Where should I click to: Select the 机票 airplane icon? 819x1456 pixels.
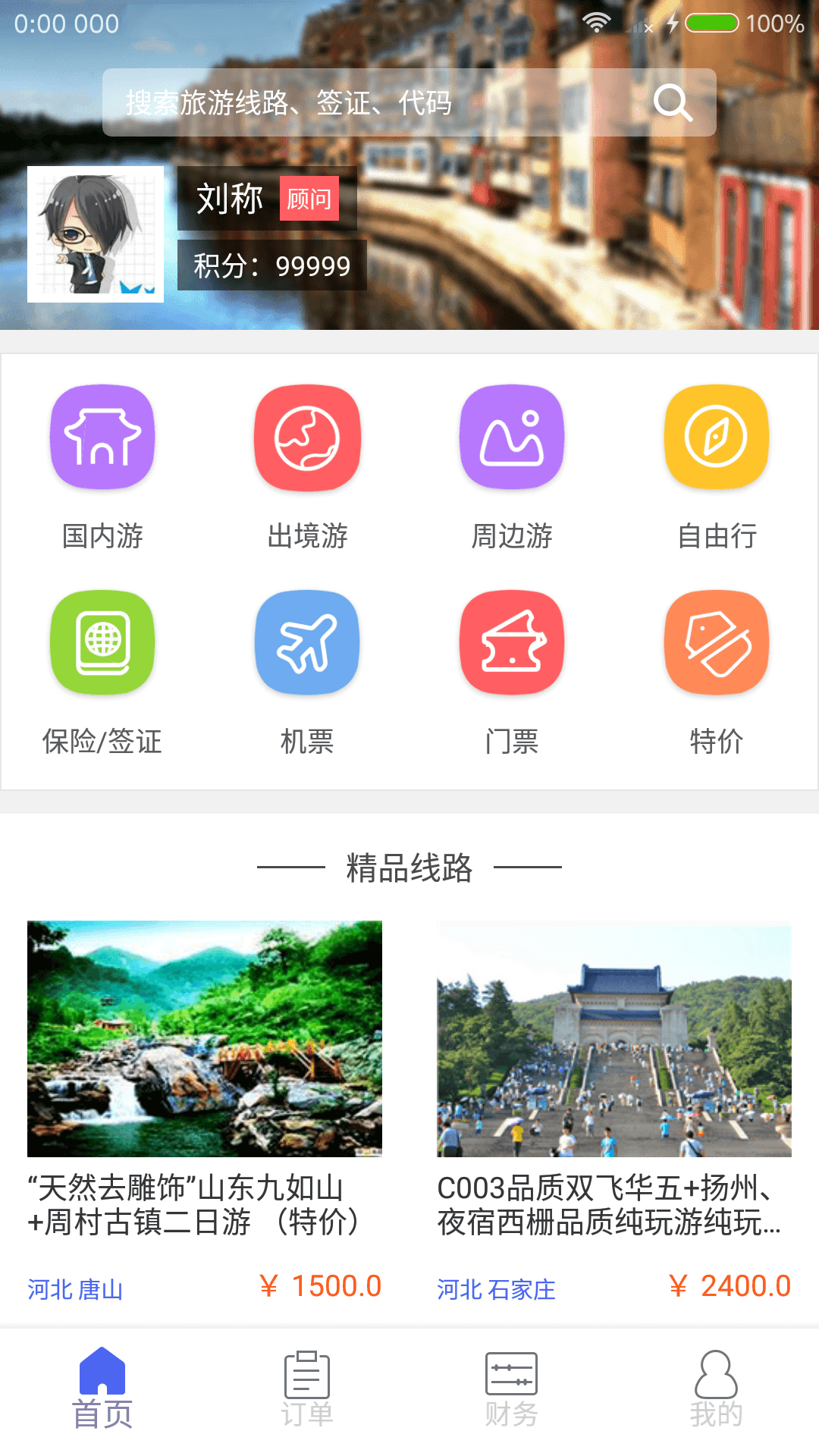[x=307, y=642]
